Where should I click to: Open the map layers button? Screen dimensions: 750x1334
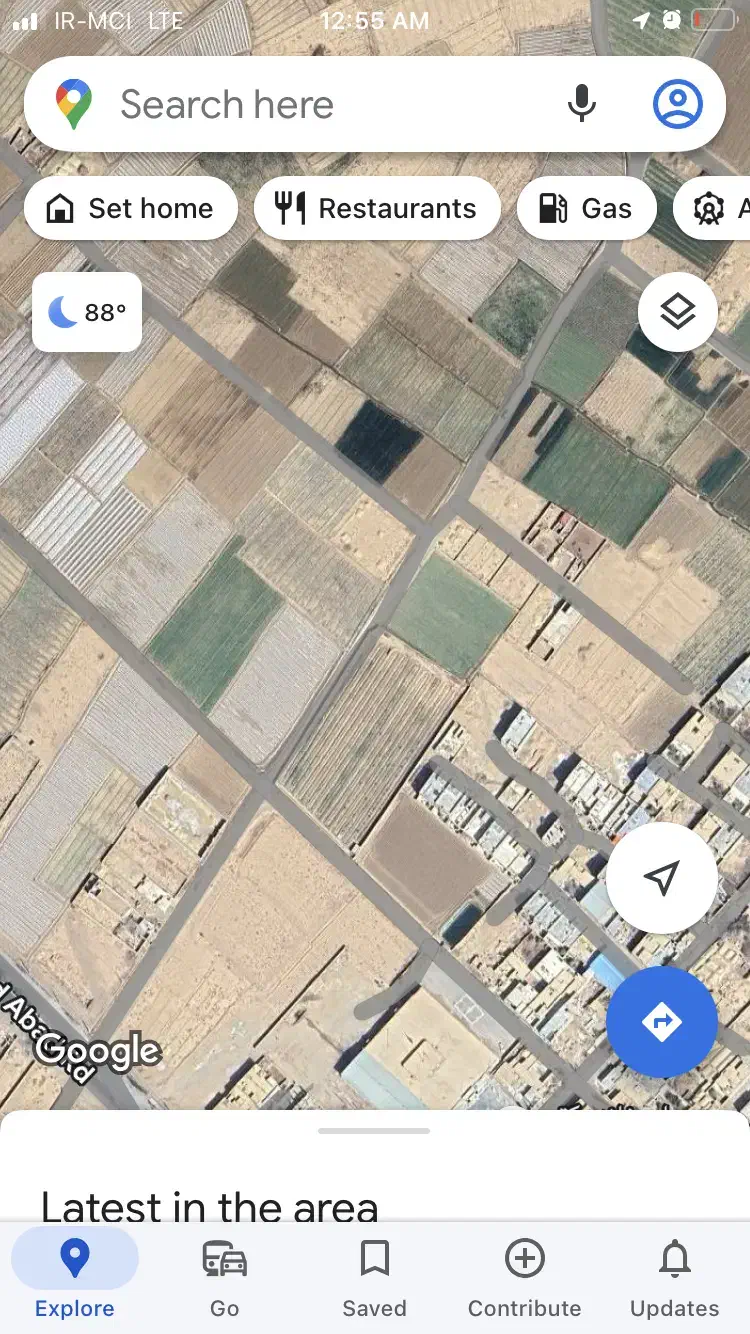click(678, 312)
